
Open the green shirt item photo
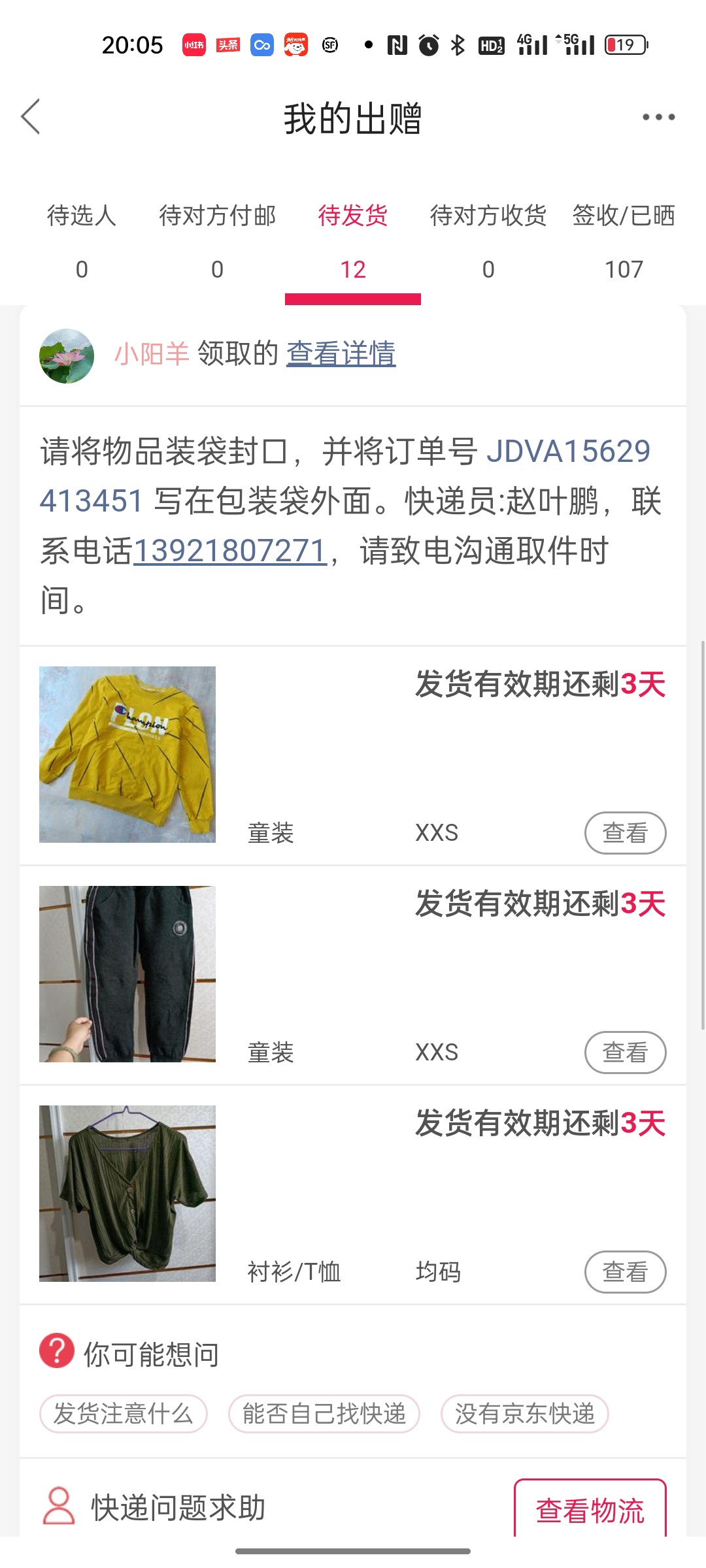point(127,1194)
